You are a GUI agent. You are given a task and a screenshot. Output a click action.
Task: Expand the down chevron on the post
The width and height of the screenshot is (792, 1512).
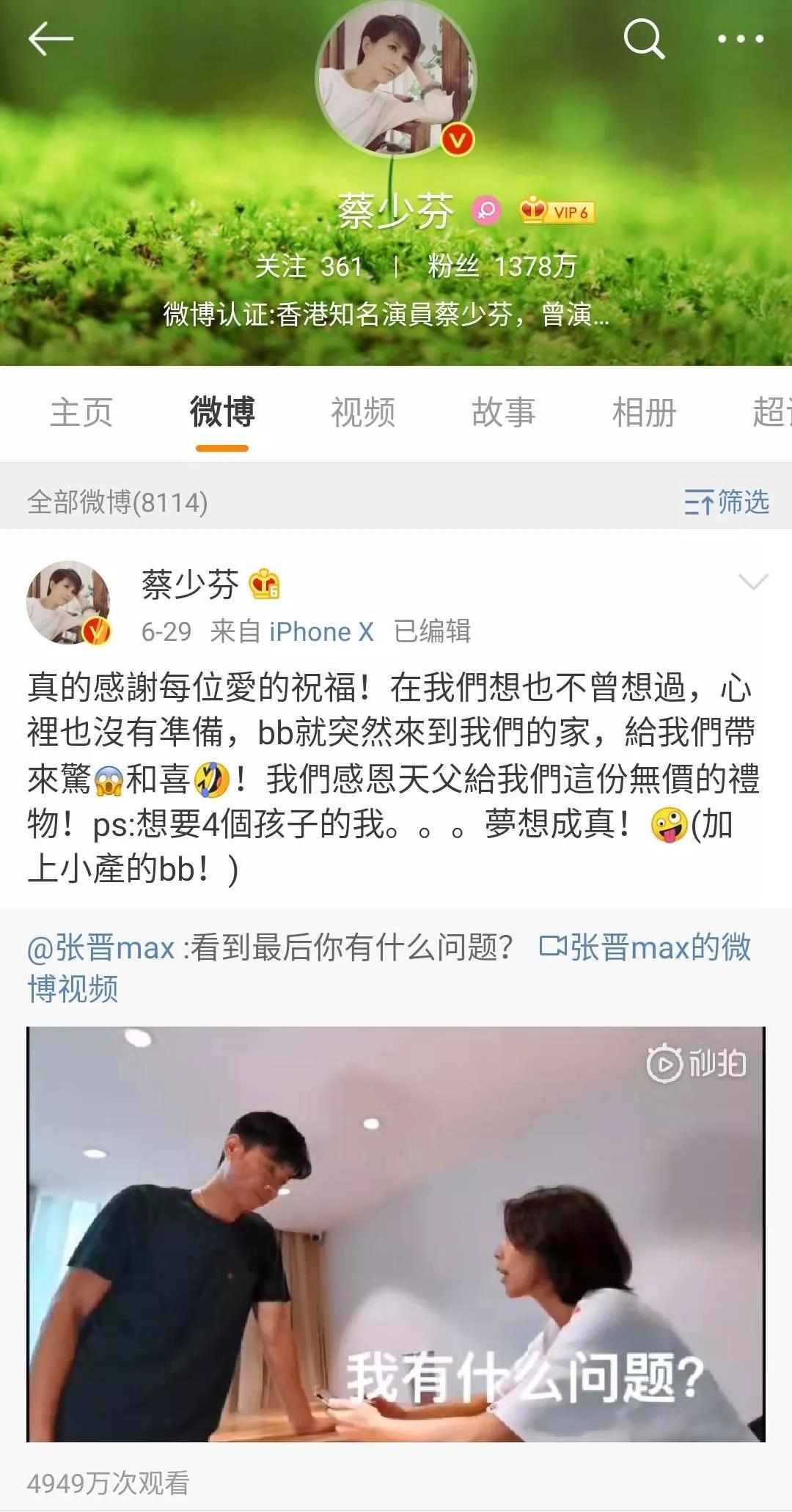click(x=752, y=581)
